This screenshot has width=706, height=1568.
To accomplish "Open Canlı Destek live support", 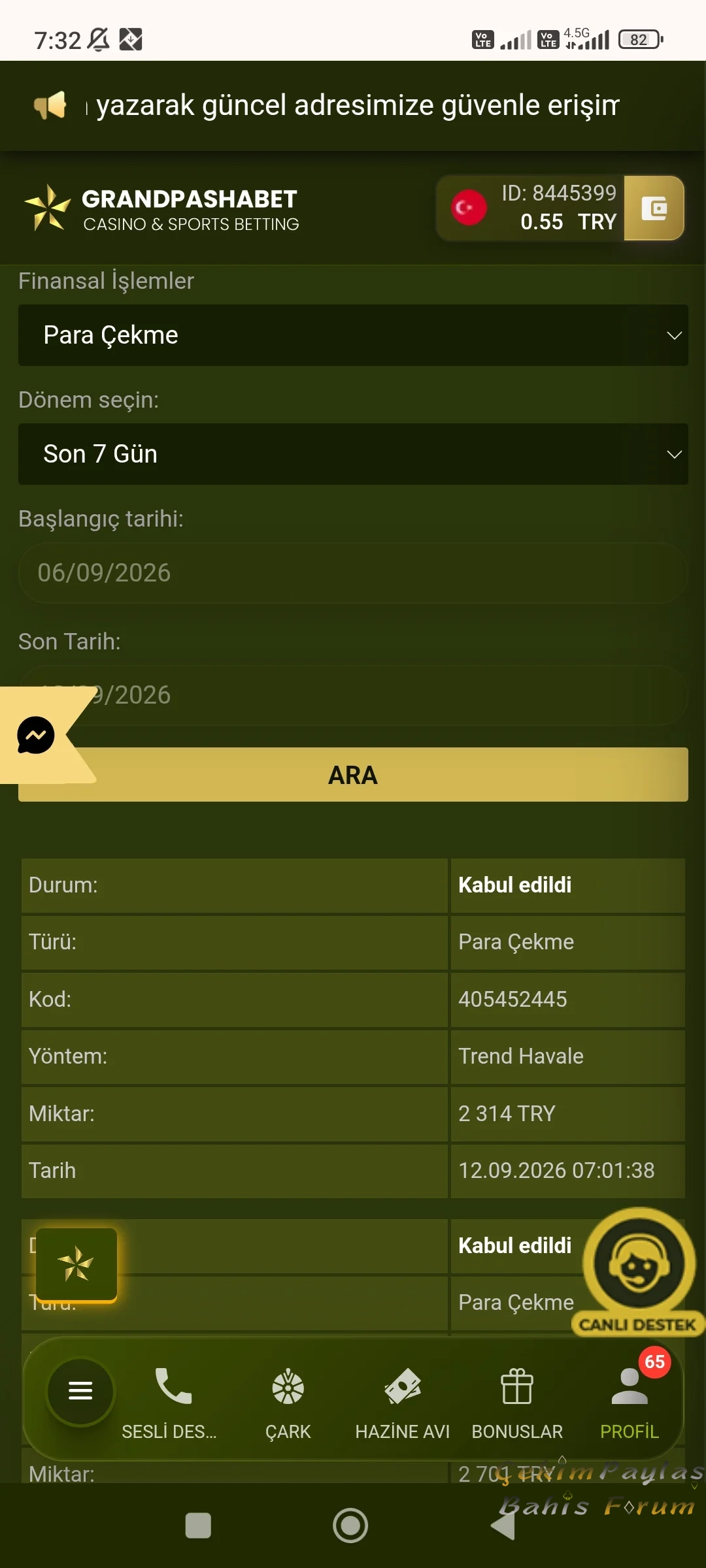I will click(x=639, y=1271).
